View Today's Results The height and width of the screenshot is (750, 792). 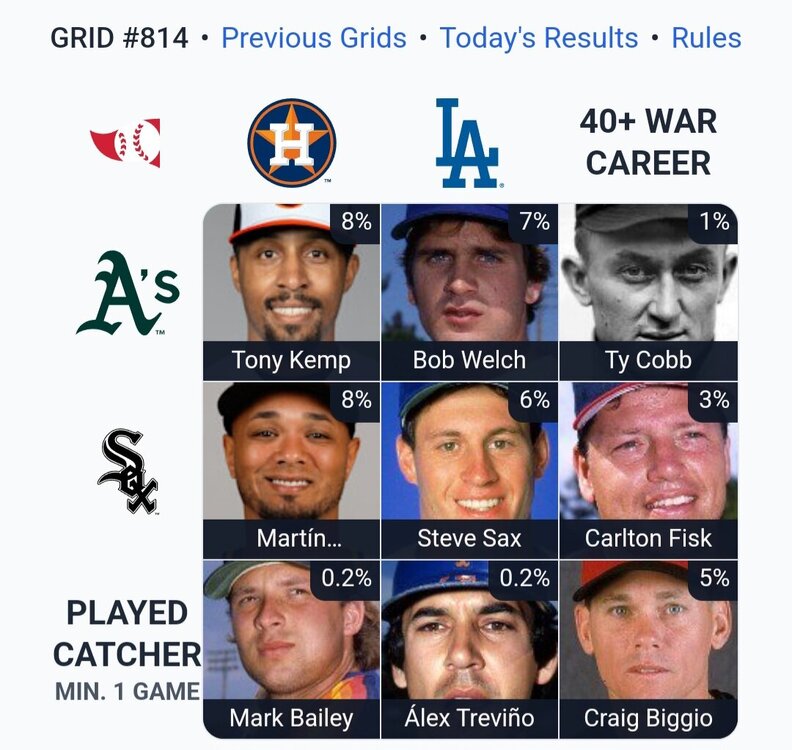(x=539, y=39)
